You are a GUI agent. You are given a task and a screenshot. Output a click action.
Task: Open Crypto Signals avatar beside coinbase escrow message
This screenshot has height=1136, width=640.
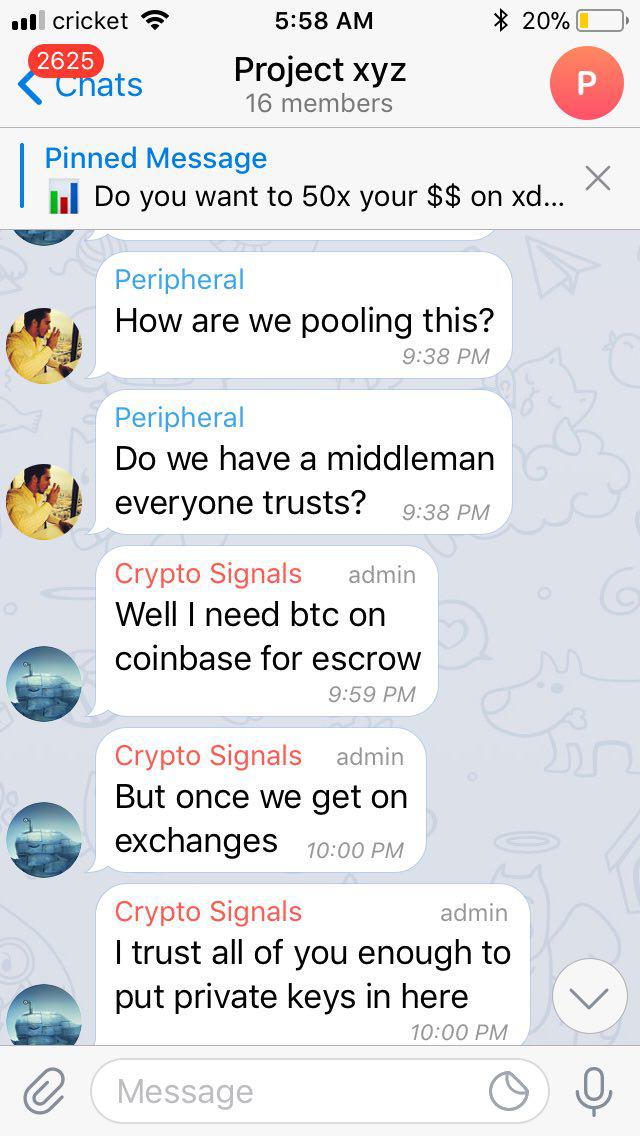click(44, 684)
